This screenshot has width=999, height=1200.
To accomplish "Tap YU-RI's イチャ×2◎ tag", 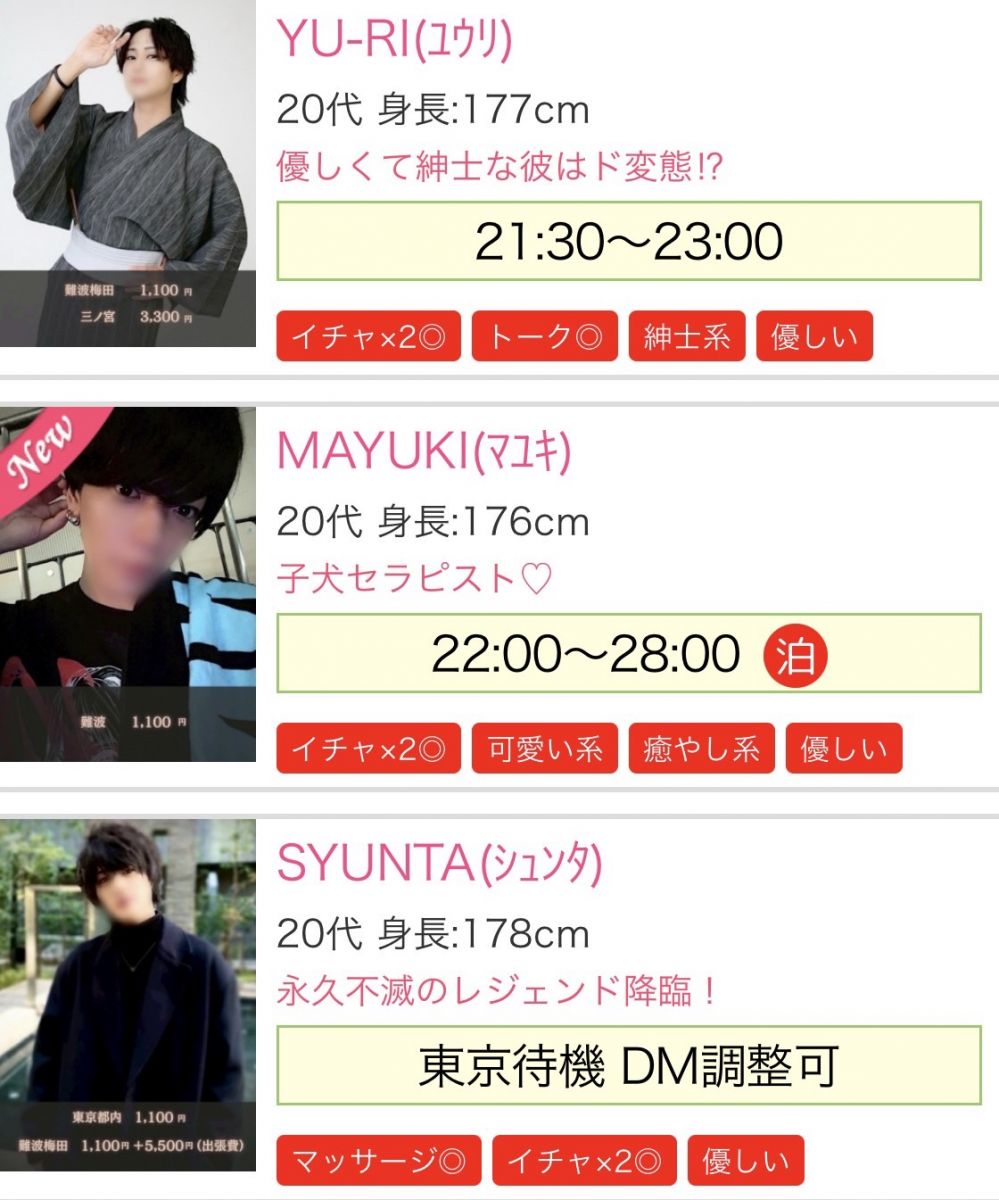I will (x=368, y=337).
